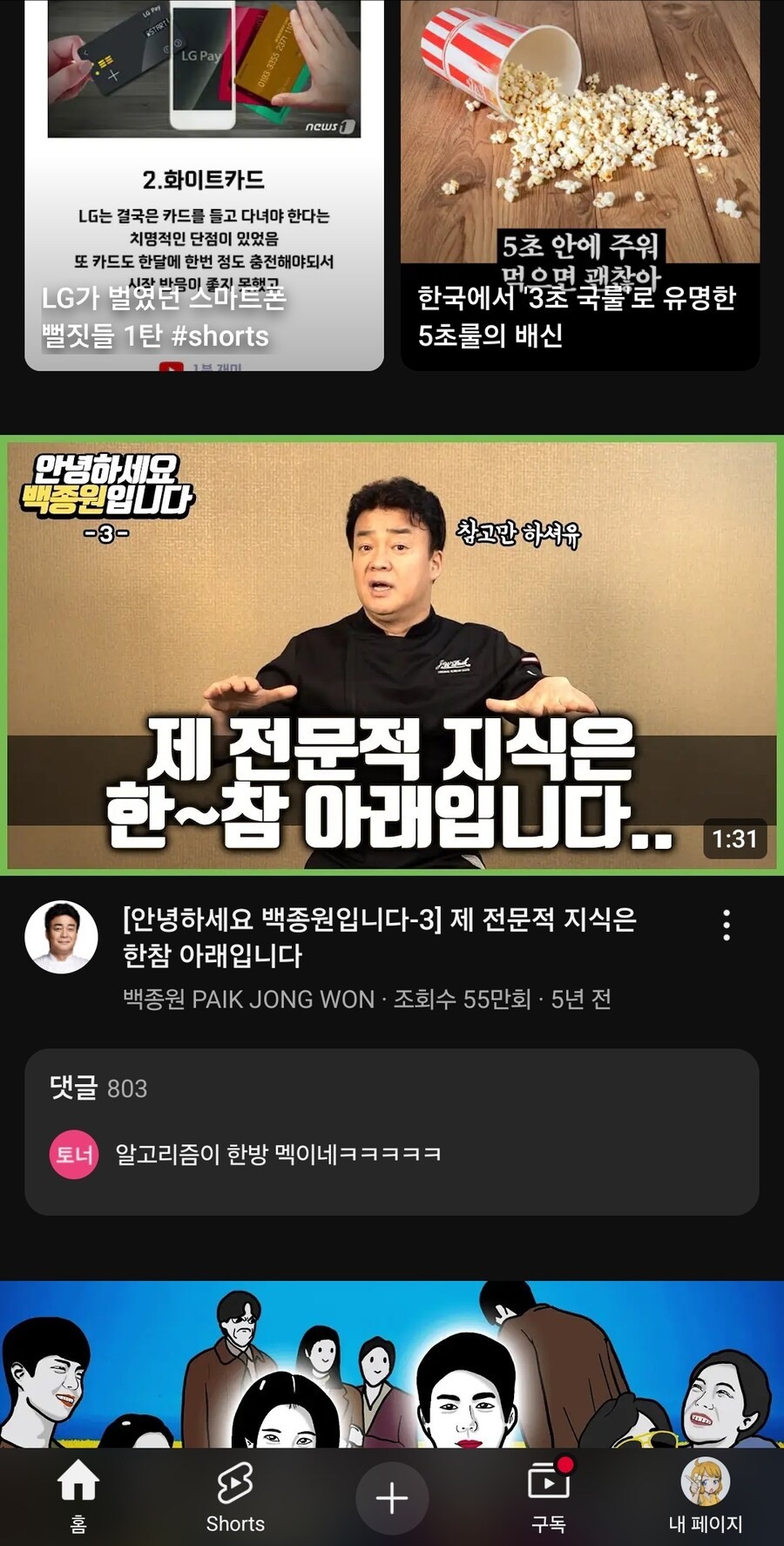Open the 댓글 803 comments box

click(392, 1131)
